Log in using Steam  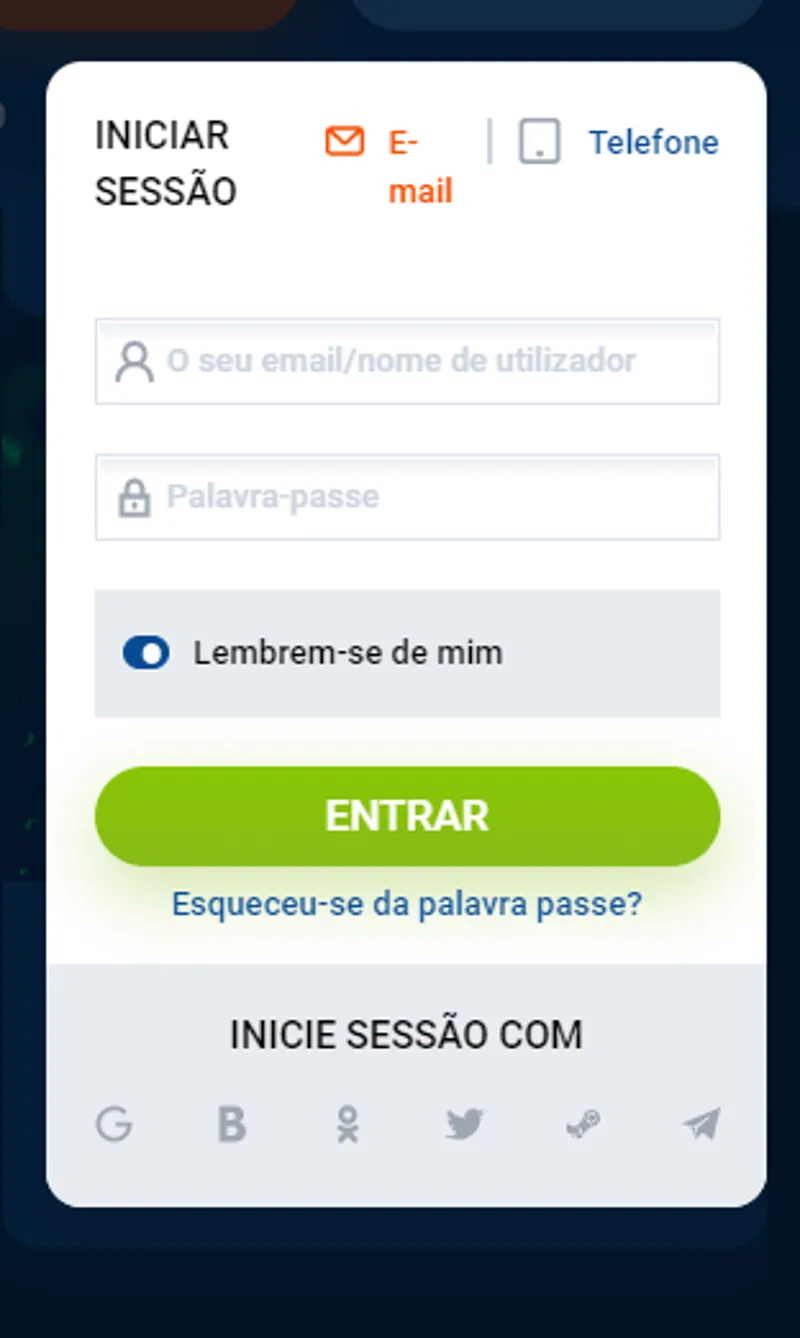[583, 1125]
